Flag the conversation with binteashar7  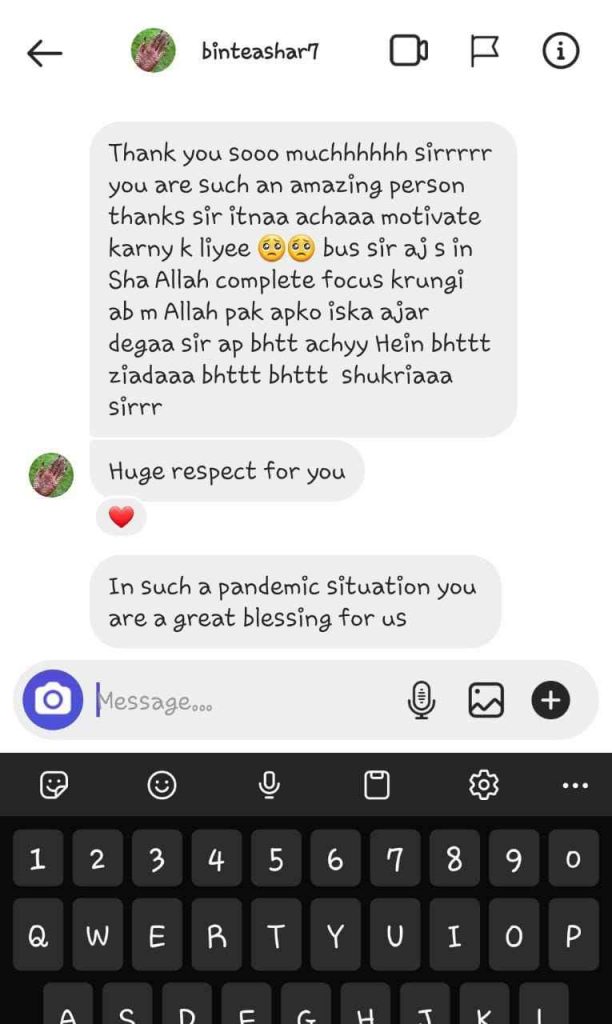coord(484,51)
